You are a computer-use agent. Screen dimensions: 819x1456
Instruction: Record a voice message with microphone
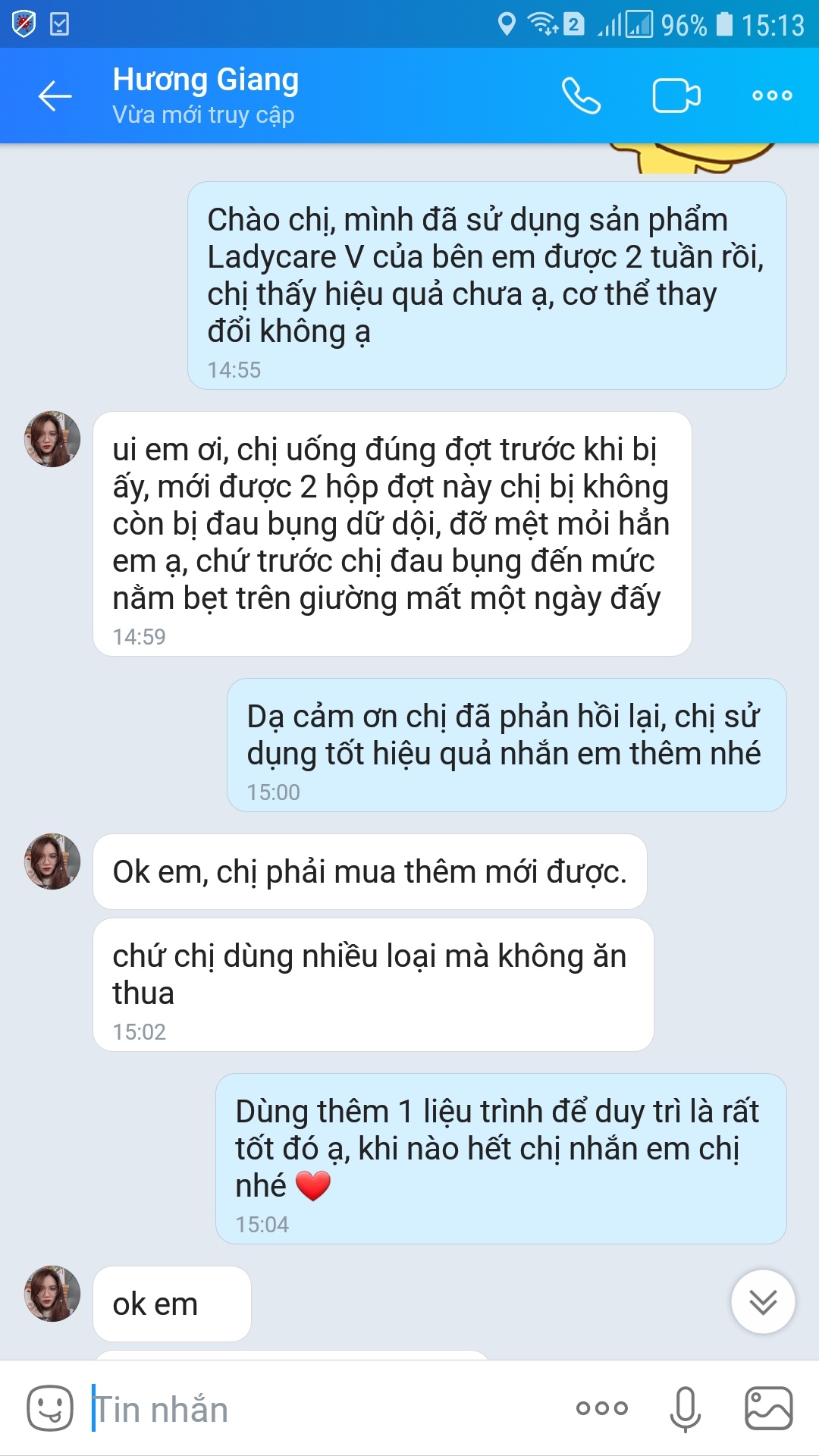[685, 1409]
